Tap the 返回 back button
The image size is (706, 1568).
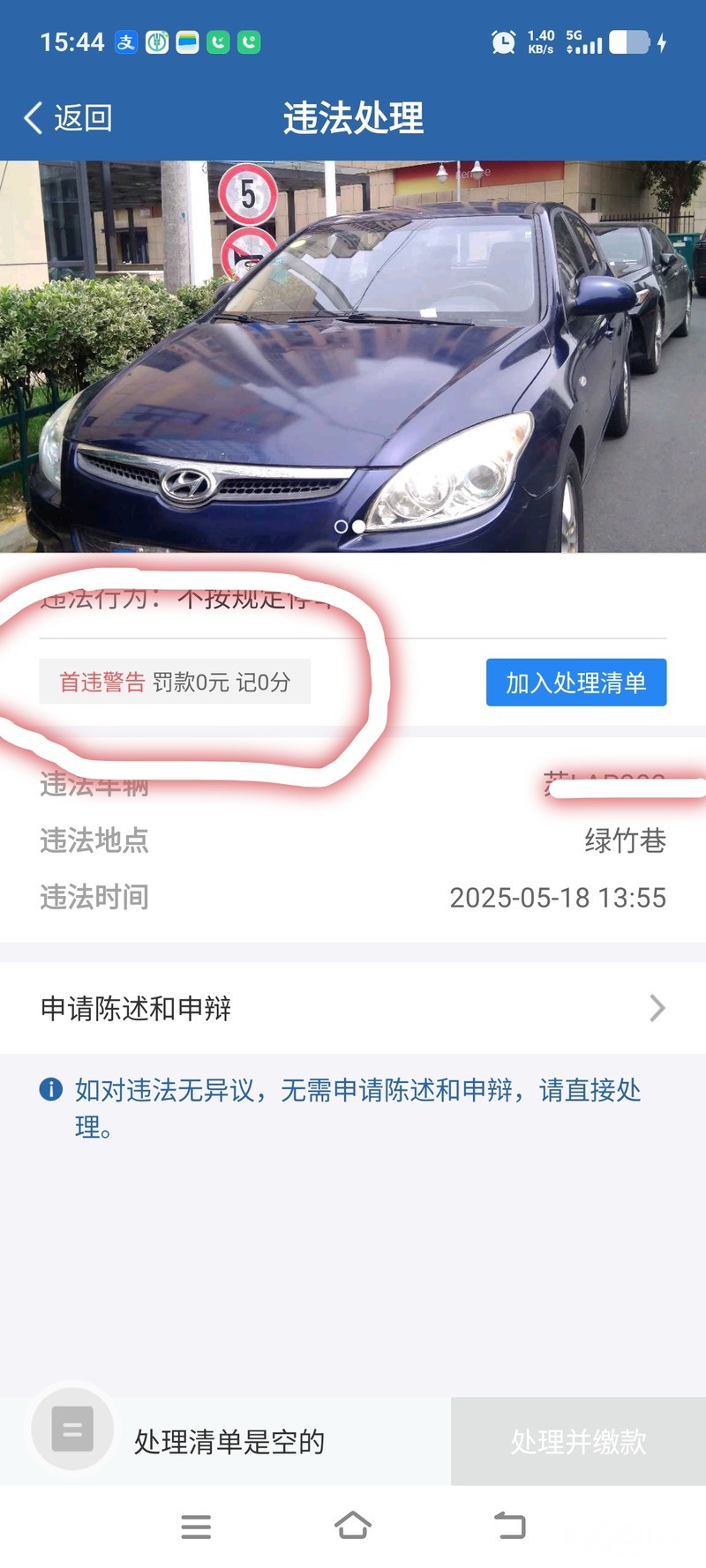point(69,117)
